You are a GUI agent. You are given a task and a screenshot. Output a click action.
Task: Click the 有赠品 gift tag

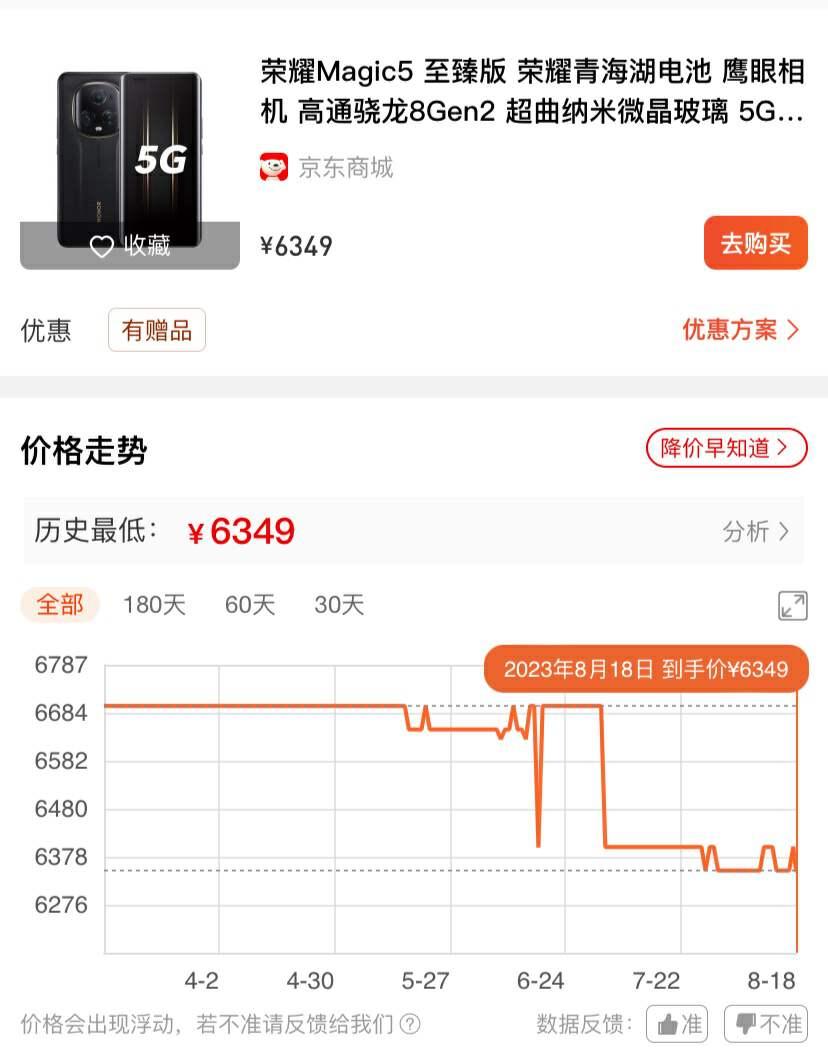[156, 330]
